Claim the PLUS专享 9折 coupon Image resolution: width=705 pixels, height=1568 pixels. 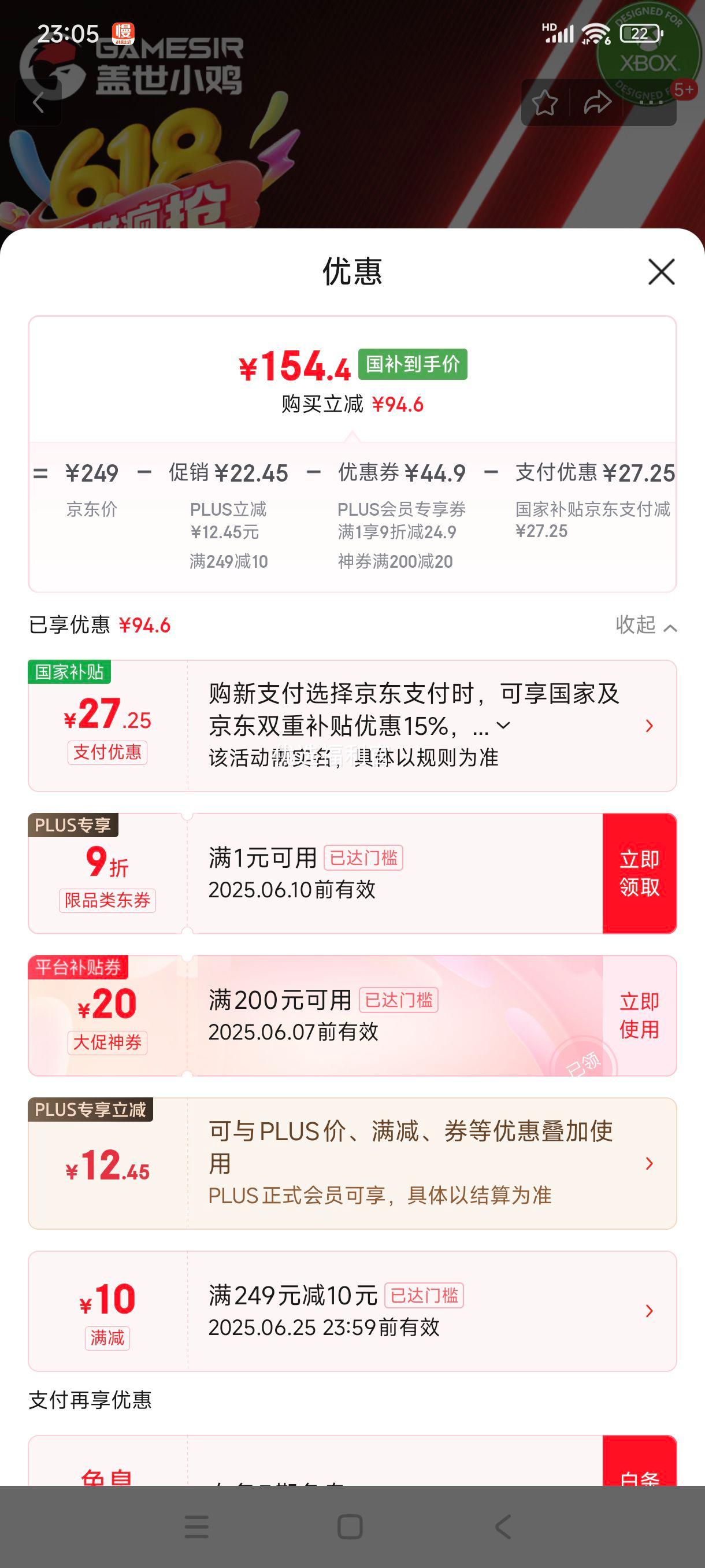coord(639,873)
